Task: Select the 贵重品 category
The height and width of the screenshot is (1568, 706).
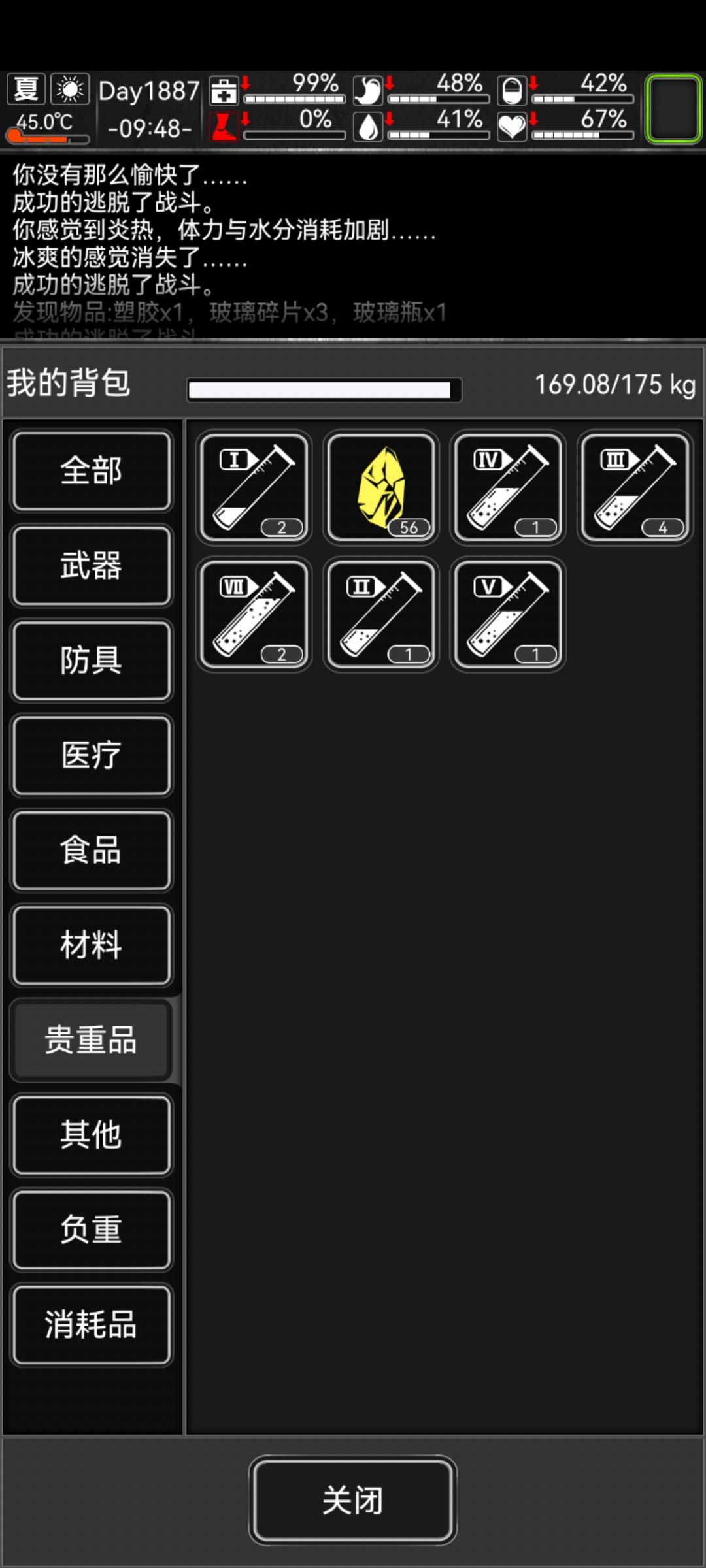Action: point(92,1040)
